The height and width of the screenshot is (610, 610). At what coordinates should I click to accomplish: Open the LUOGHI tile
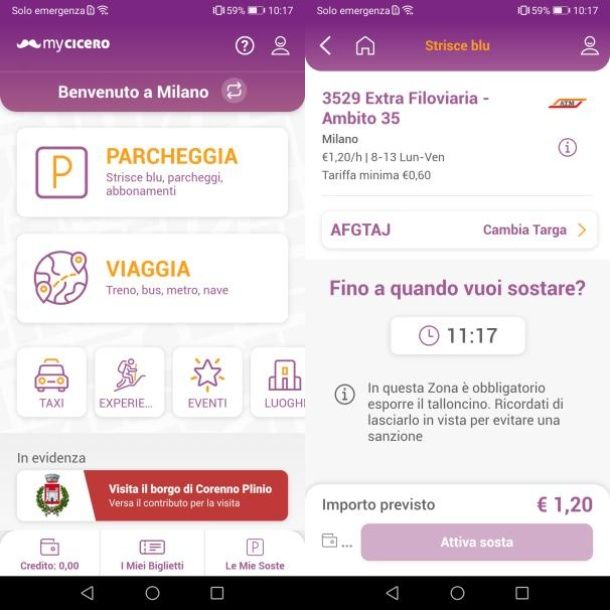281,382
